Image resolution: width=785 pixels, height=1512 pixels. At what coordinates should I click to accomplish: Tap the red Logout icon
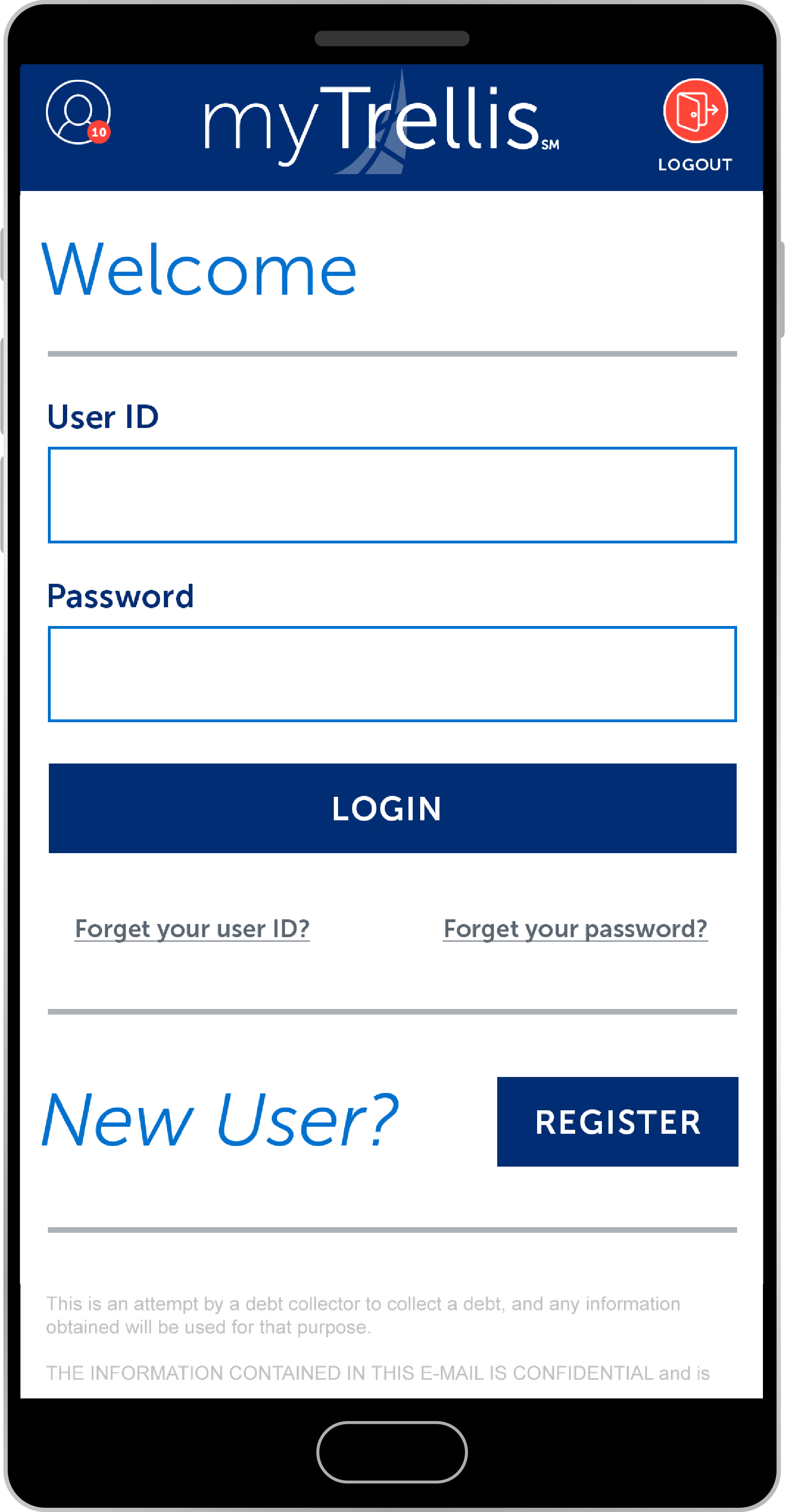[x=695, y=111]
